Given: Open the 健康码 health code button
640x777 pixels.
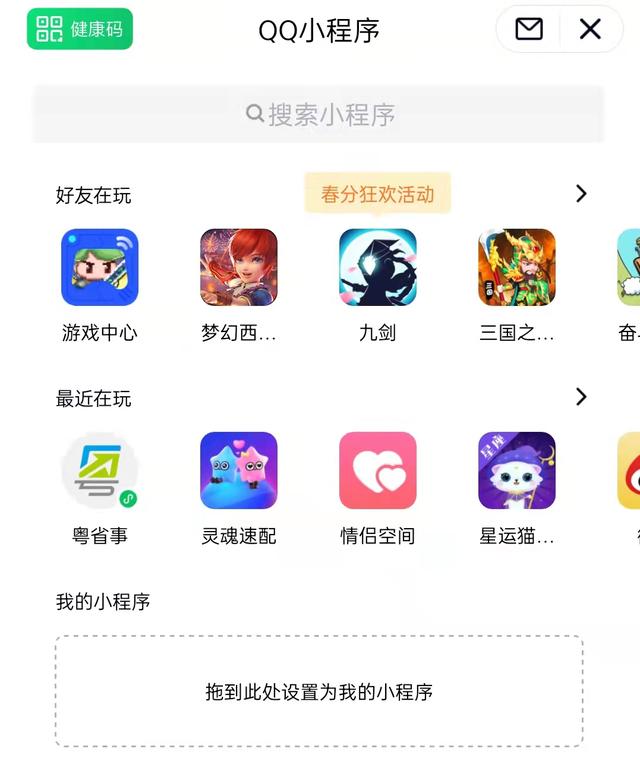Looking at the screenshot, I should click(80, 29).
